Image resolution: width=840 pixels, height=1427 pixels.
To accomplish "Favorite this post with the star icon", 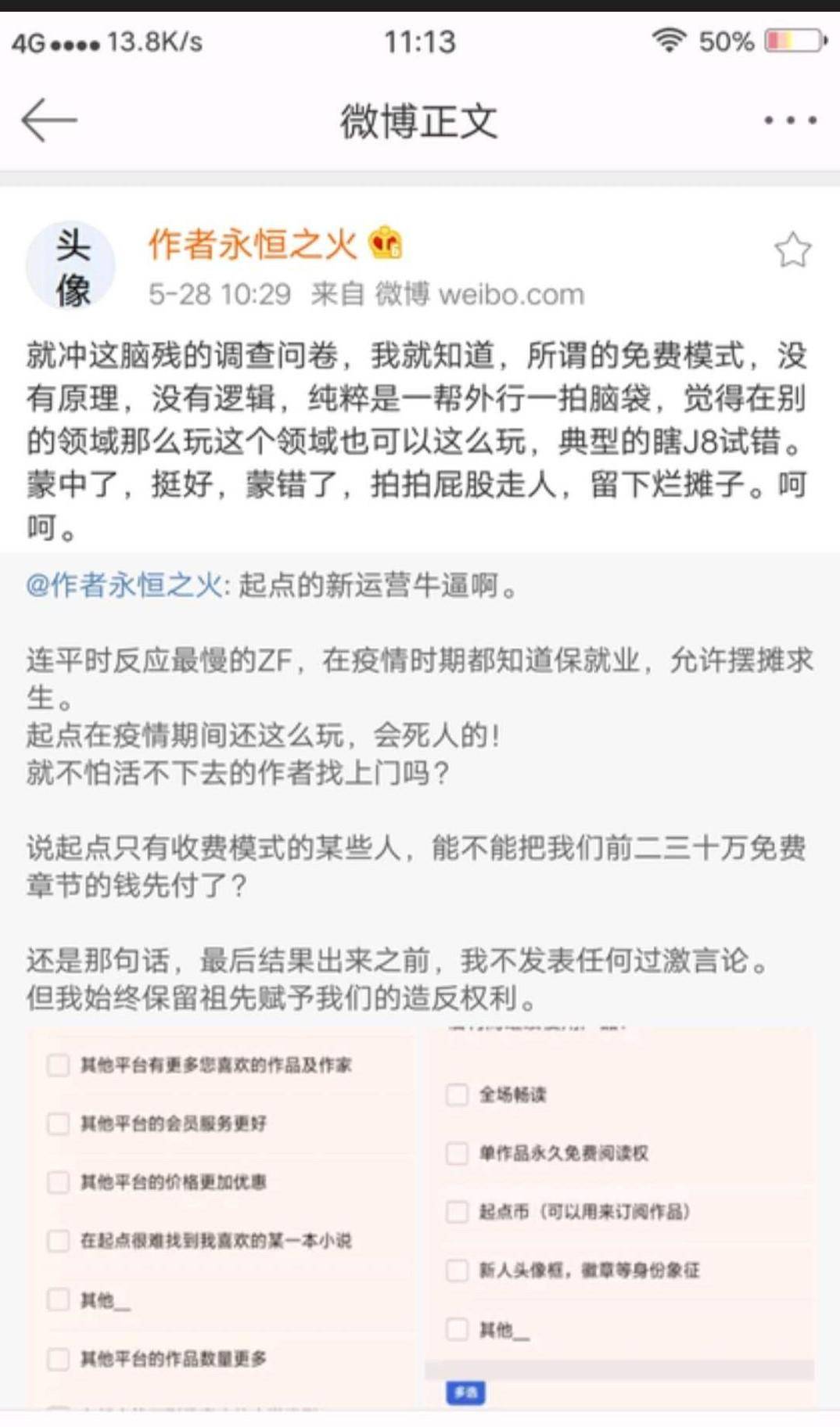I will (792, 250).
